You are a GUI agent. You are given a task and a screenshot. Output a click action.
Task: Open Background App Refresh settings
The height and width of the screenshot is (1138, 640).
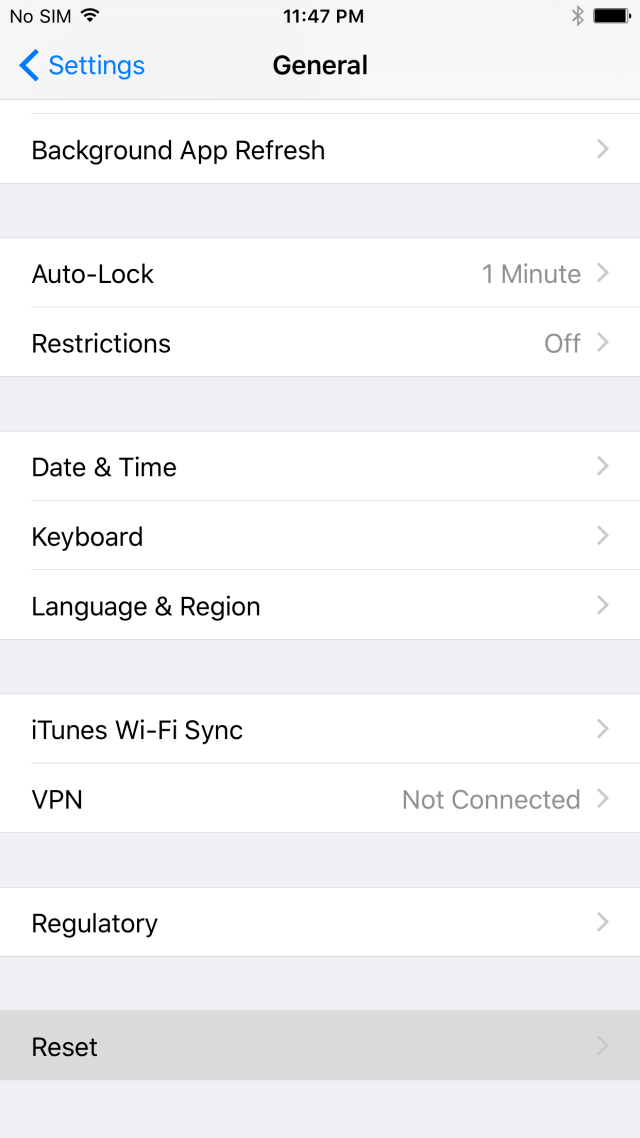pos(320,150)
